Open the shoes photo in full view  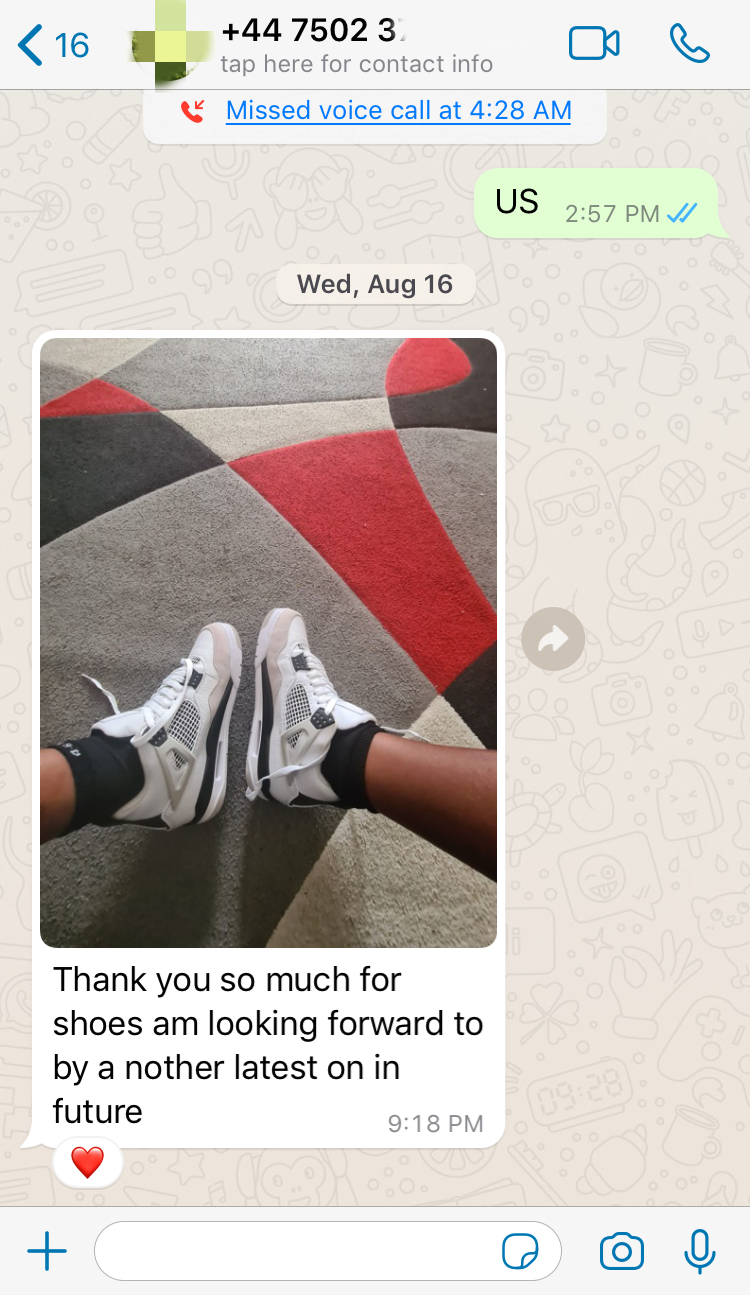click(268, 642)
